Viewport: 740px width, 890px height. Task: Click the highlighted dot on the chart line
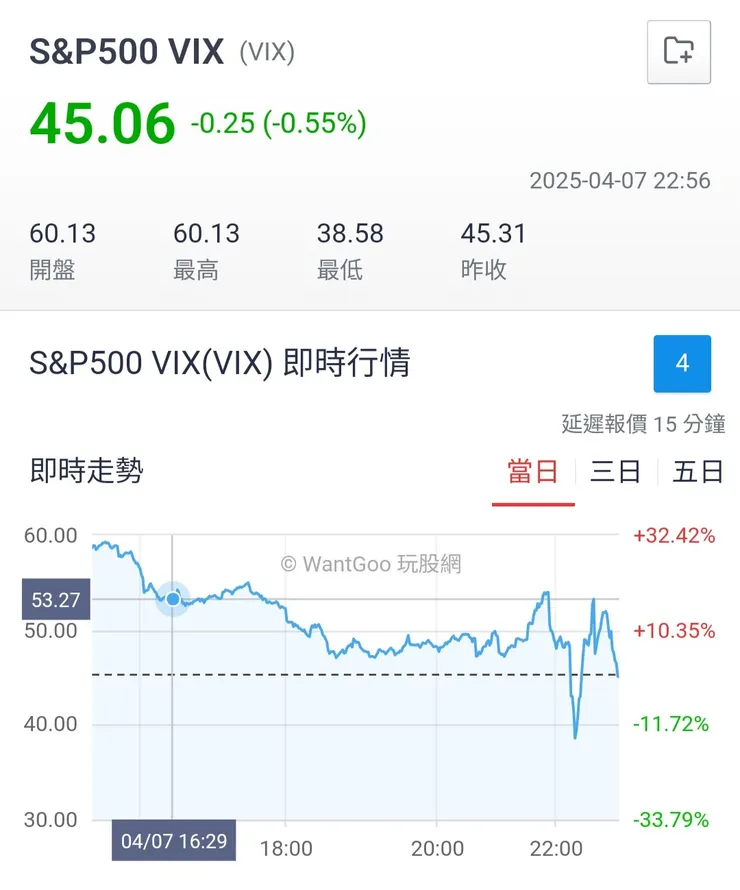point(173,600)
